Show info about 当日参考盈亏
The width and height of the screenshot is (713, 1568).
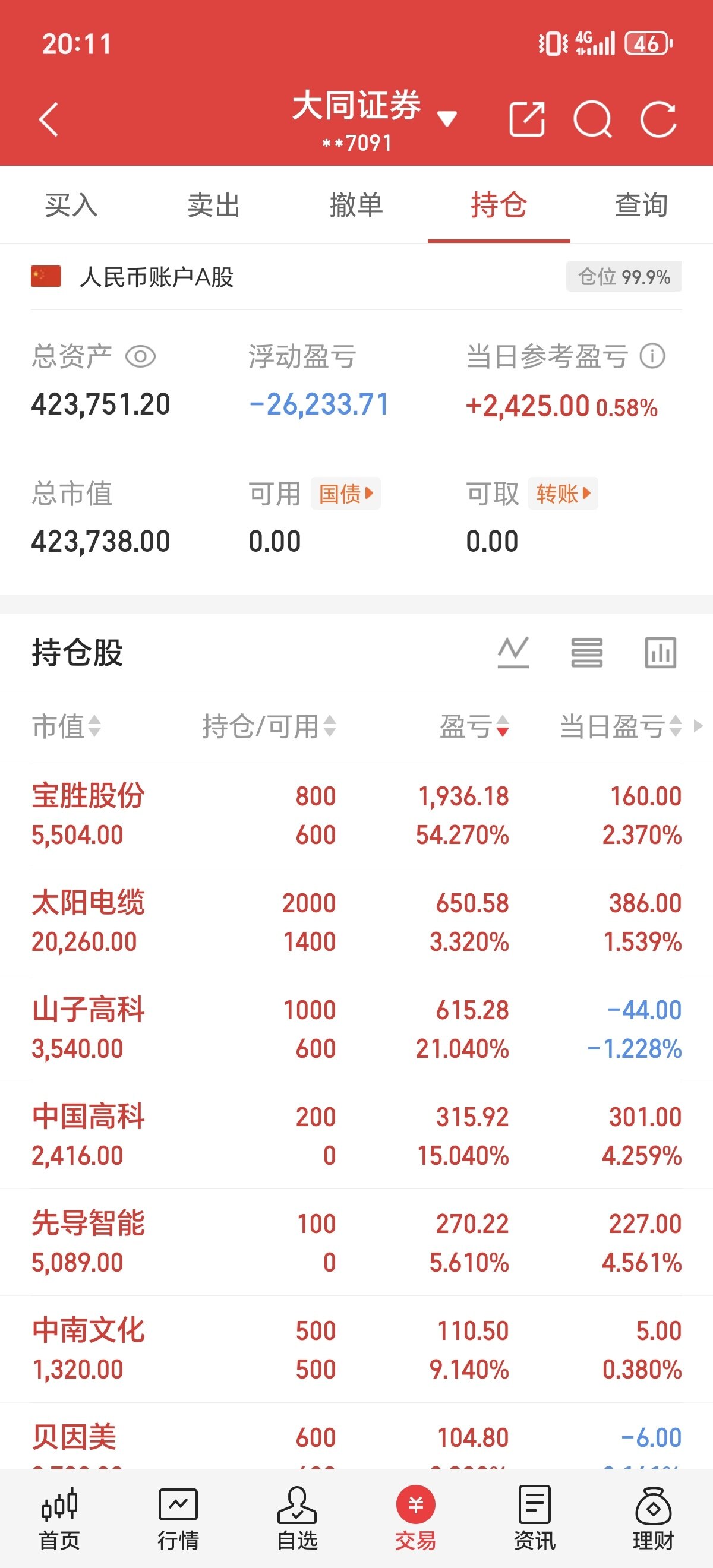tap(652, 356)
